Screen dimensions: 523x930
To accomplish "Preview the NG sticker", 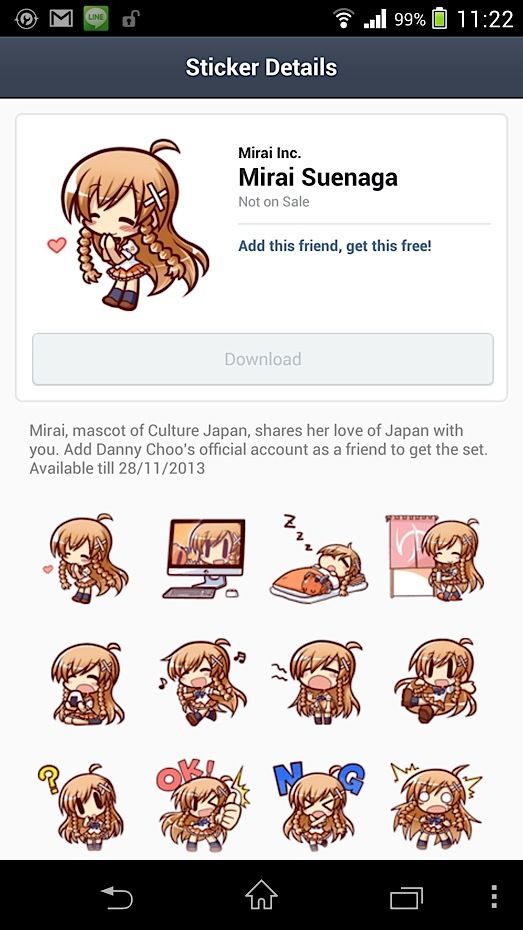I will 318,804.
